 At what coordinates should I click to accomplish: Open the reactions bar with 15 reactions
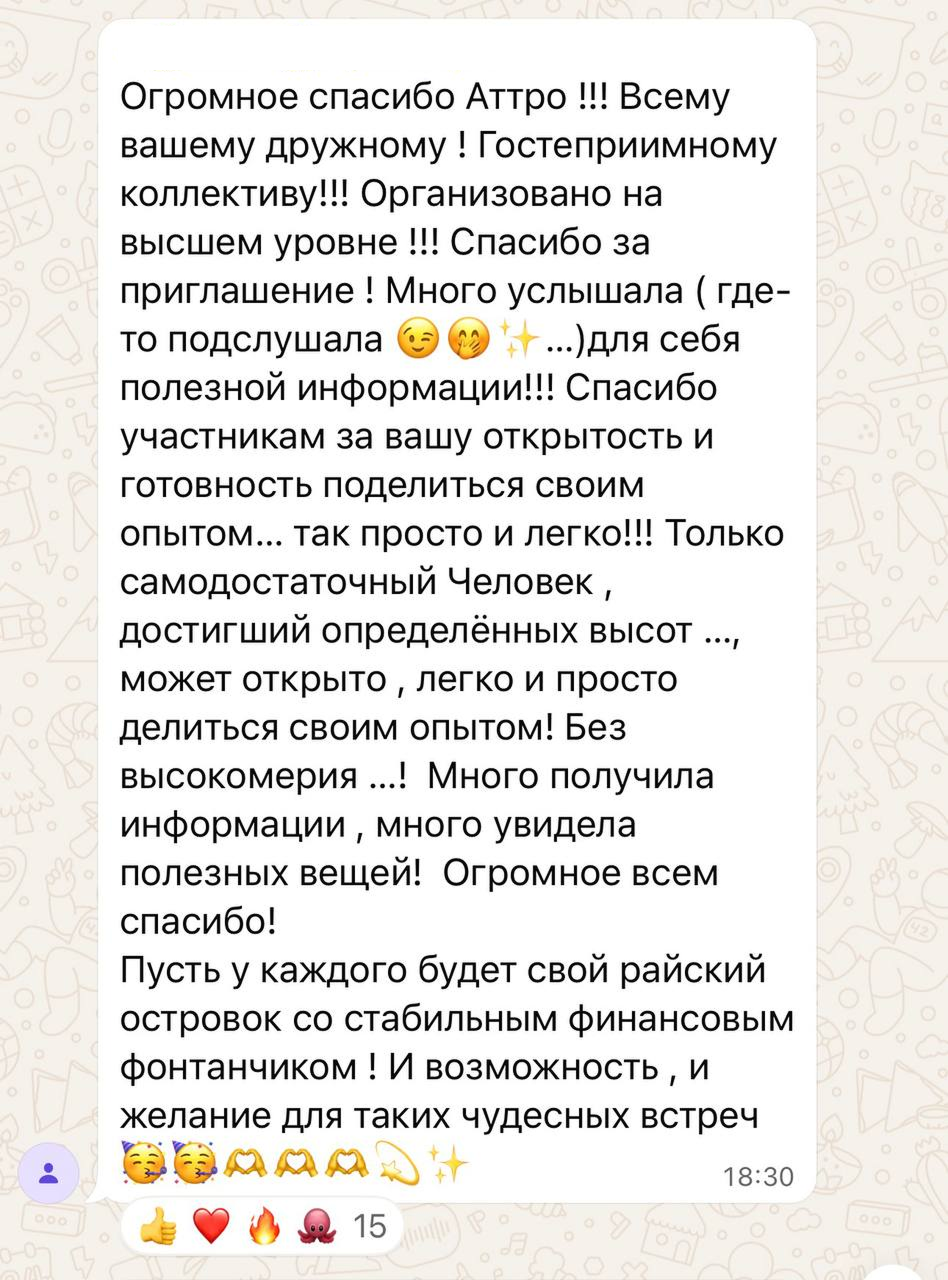coord(262,1225)
